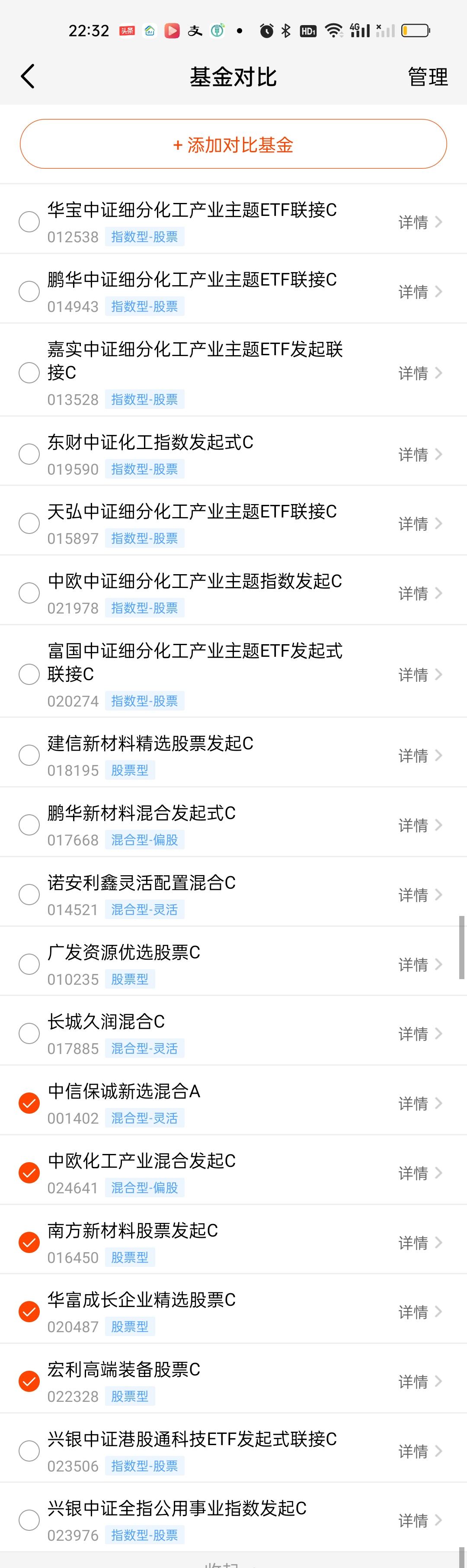
Task: Open 详情 for 兴银中证全指公用事业指数发起C
Action: point(420,1520)
